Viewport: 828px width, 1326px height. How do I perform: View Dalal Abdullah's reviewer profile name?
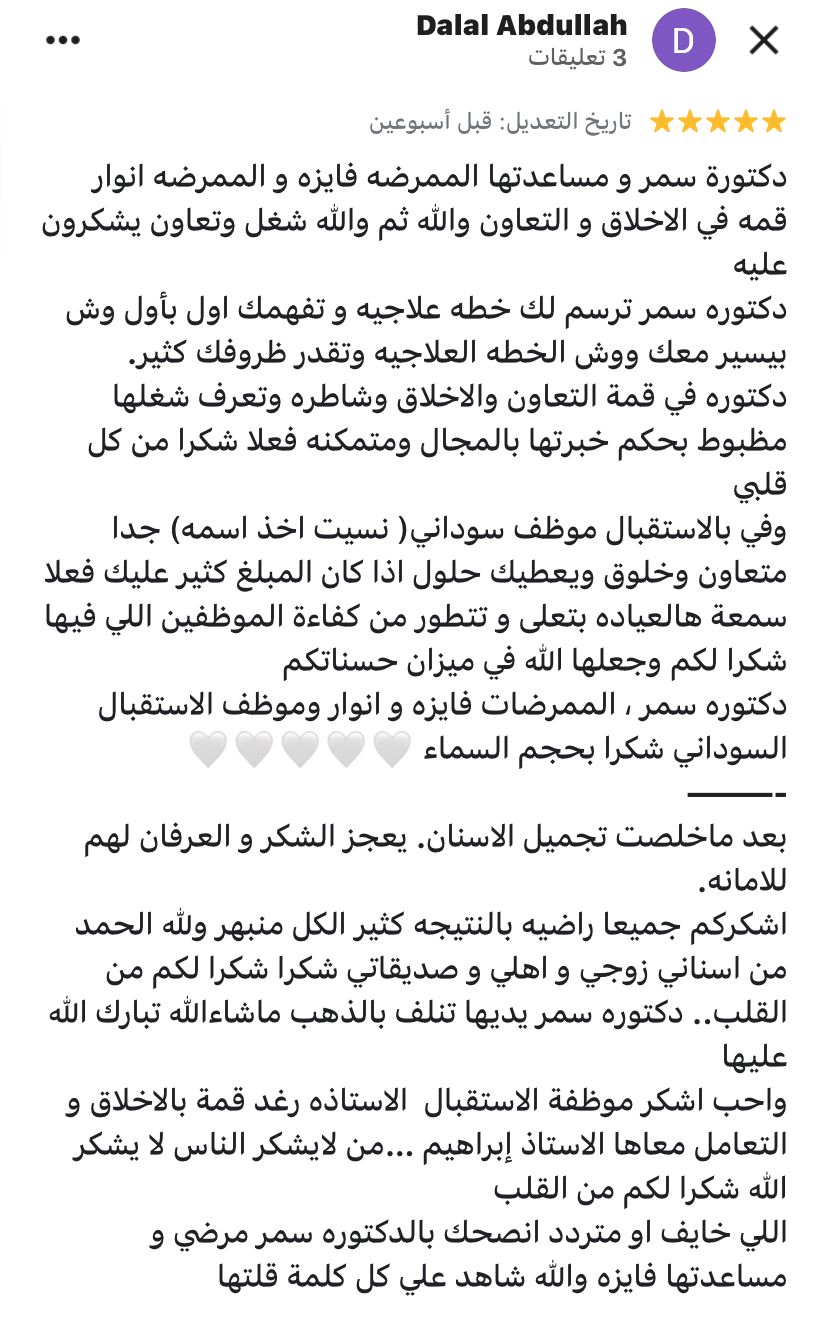point(521,26)
